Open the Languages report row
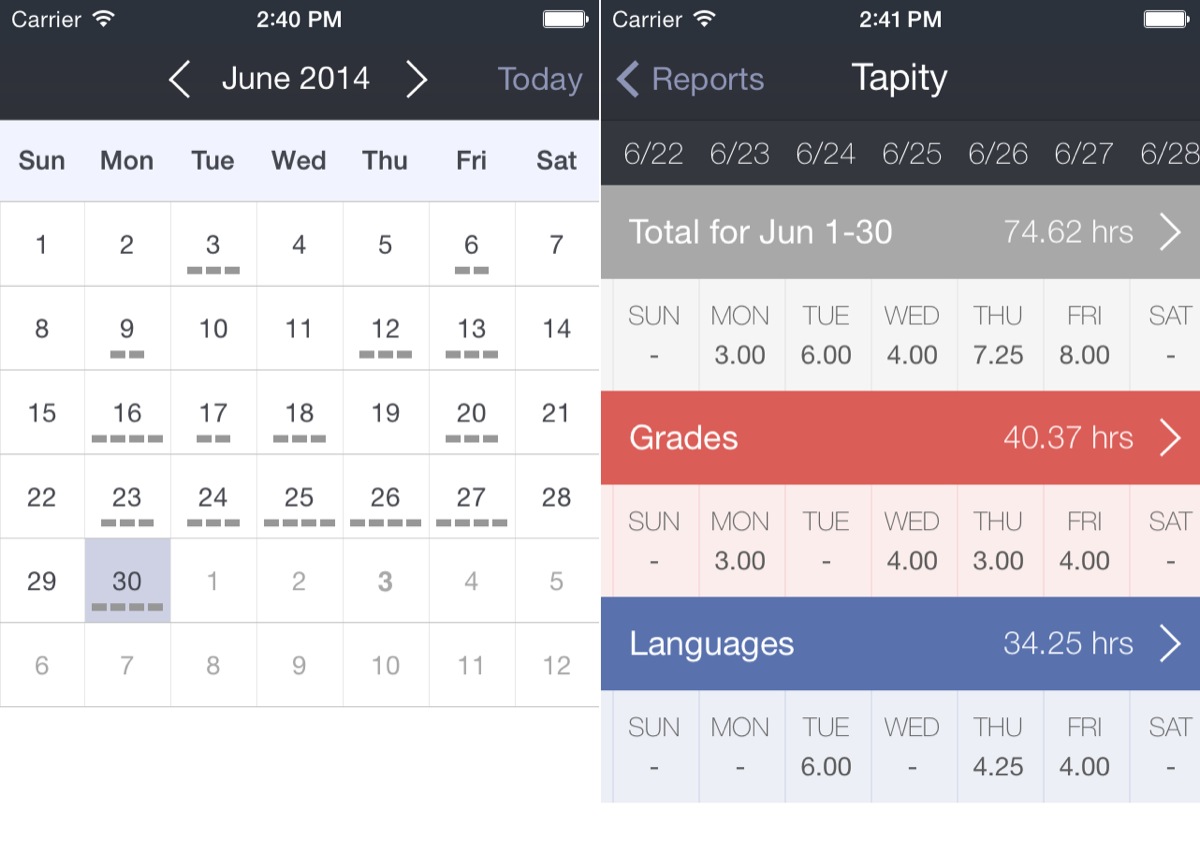The width and height of the screenshot is (1200, 841). (900, 644)
